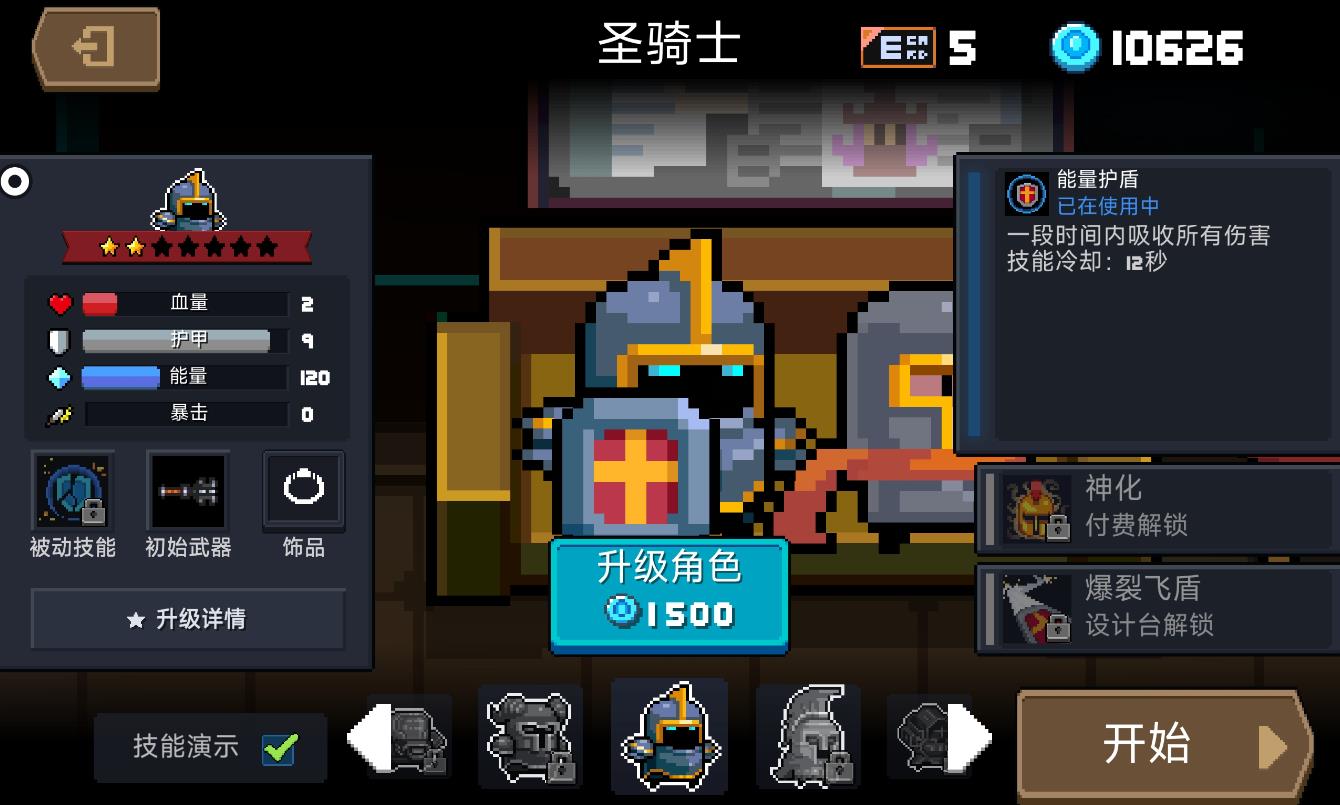Viewport: 1340px width, 805px height.
Task: Uncheck the 技能演示 skill demo checkbox
Action: point(279,747)
